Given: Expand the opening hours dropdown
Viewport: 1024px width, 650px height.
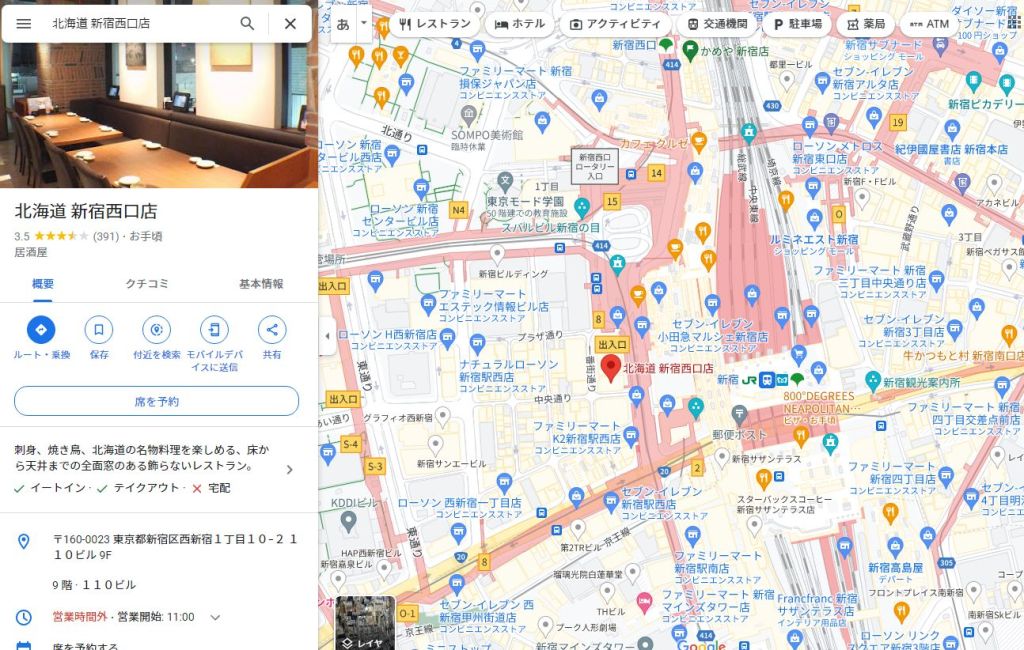Looking at the screenshot, I should 215,617.
